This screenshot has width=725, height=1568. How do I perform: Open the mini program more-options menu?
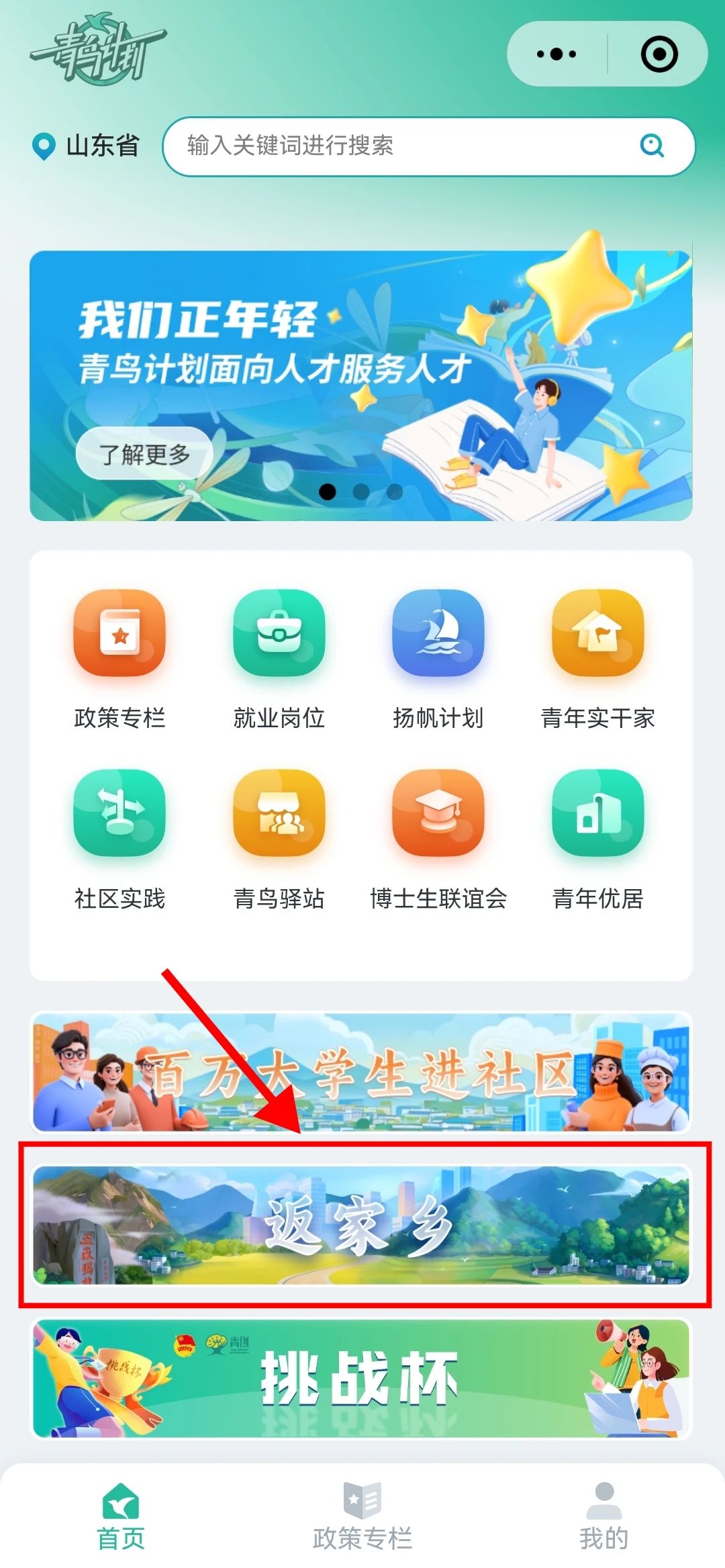coord(557,54)
